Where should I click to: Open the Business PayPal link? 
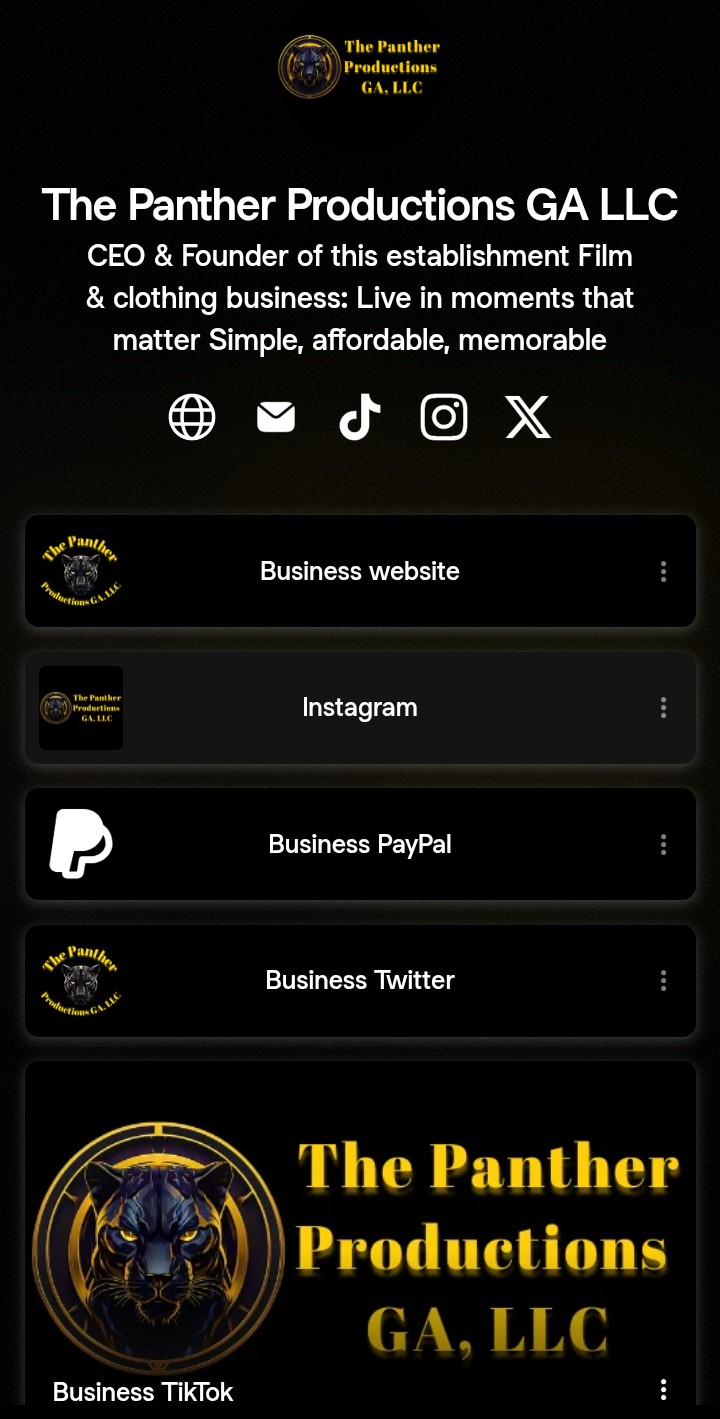point(360,844)
